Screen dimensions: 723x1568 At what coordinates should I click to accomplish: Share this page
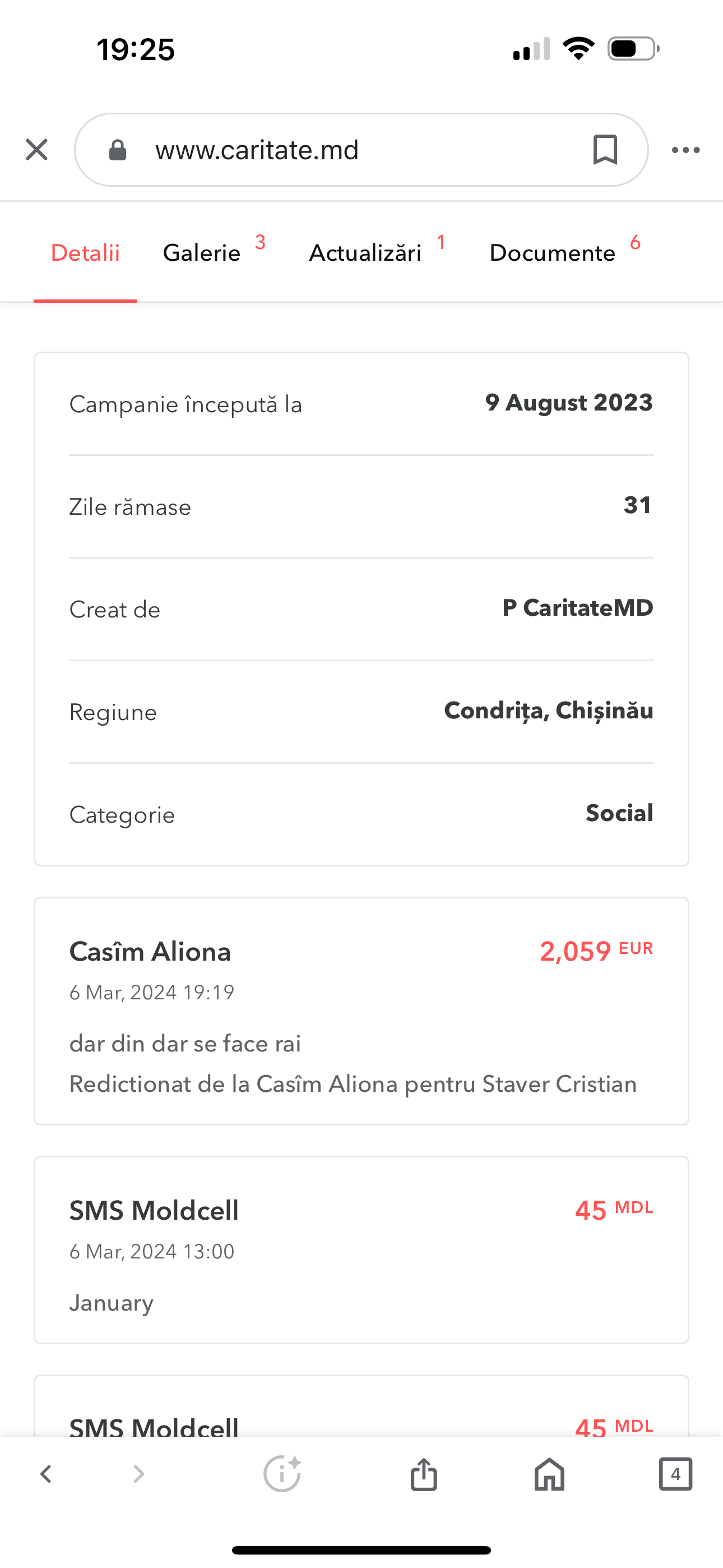coord(424,1474)
